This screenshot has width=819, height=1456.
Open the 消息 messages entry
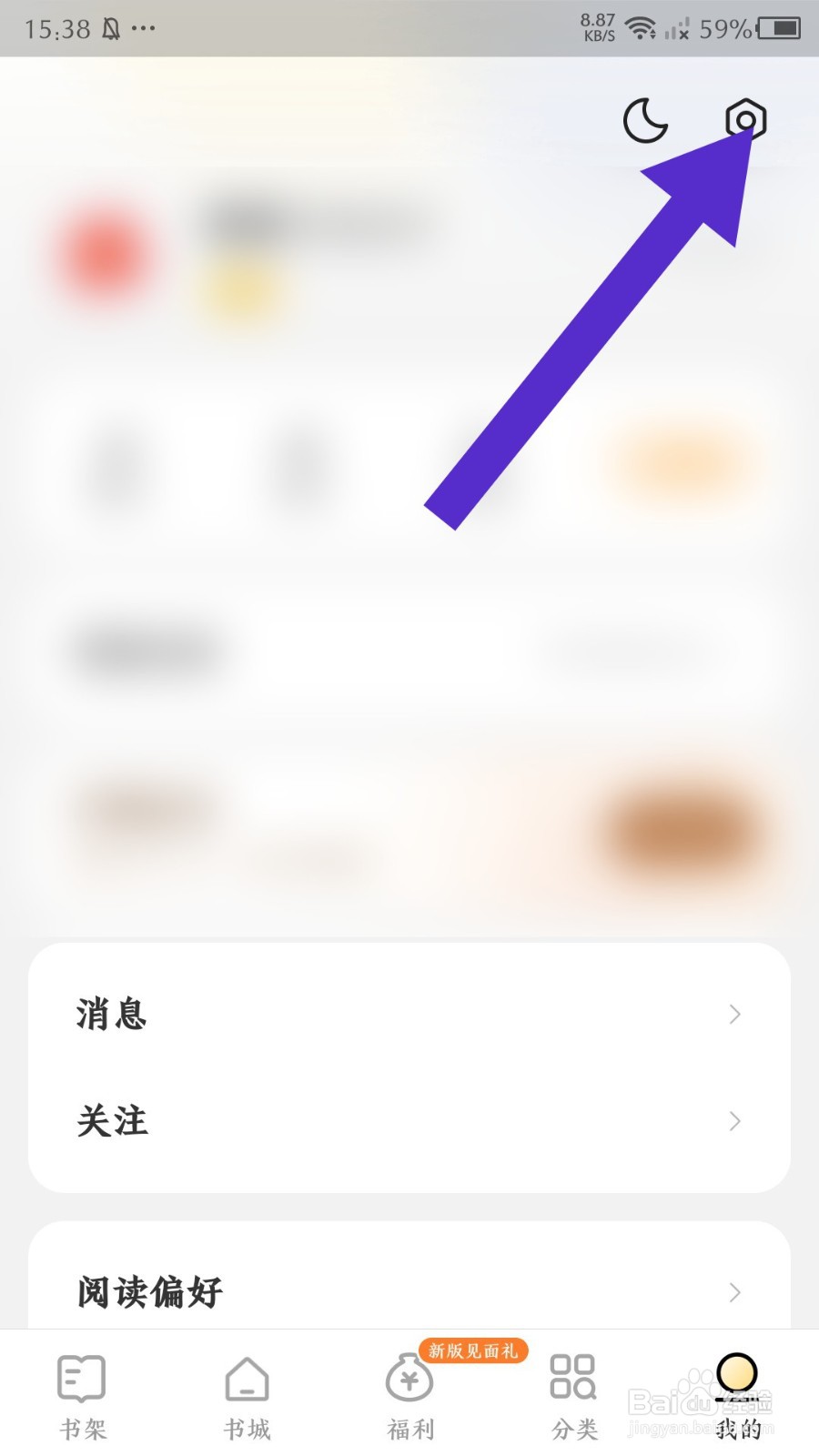111,1013
